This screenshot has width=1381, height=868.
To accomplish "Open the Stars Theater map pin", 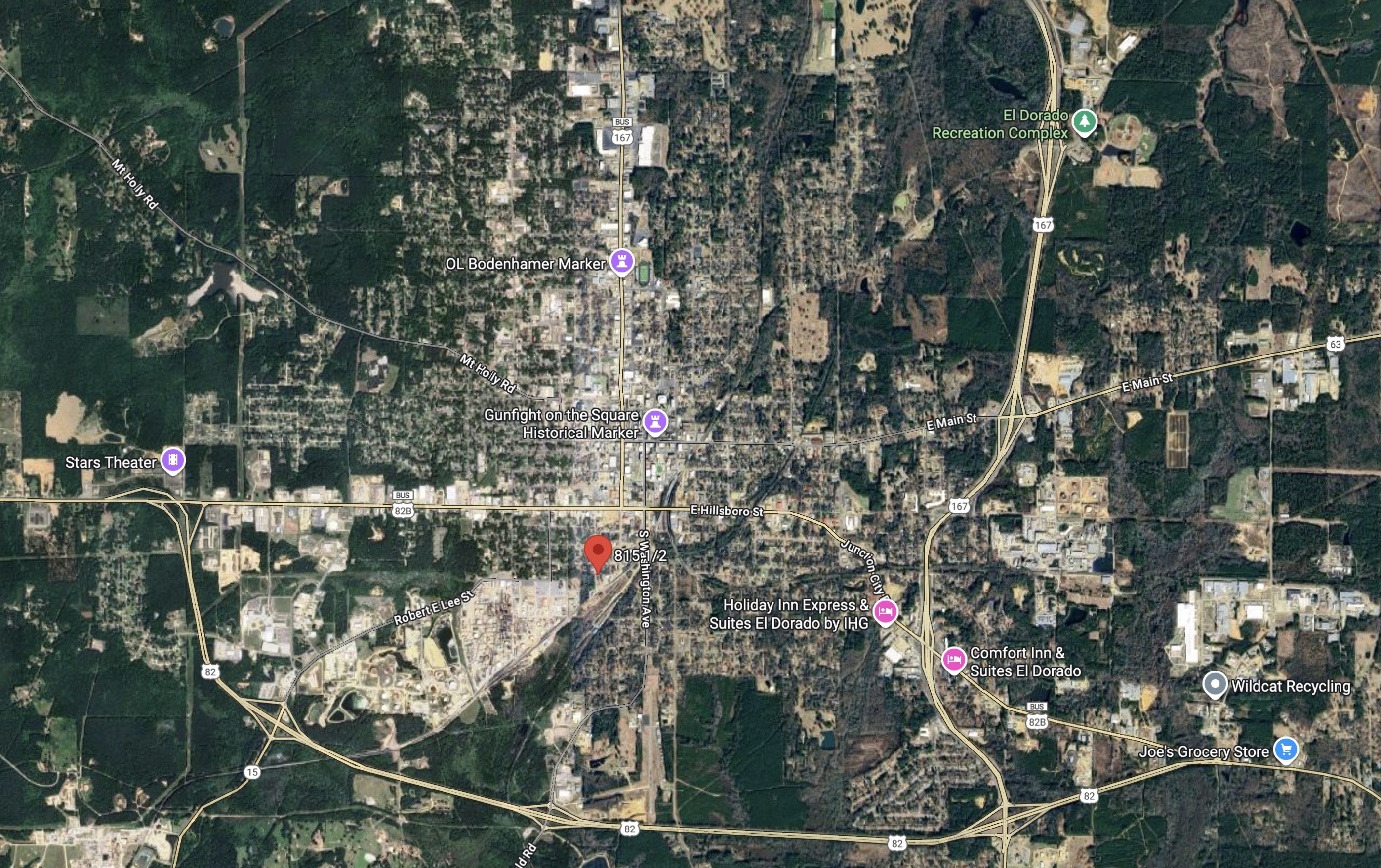I will (x=173, y=460).
